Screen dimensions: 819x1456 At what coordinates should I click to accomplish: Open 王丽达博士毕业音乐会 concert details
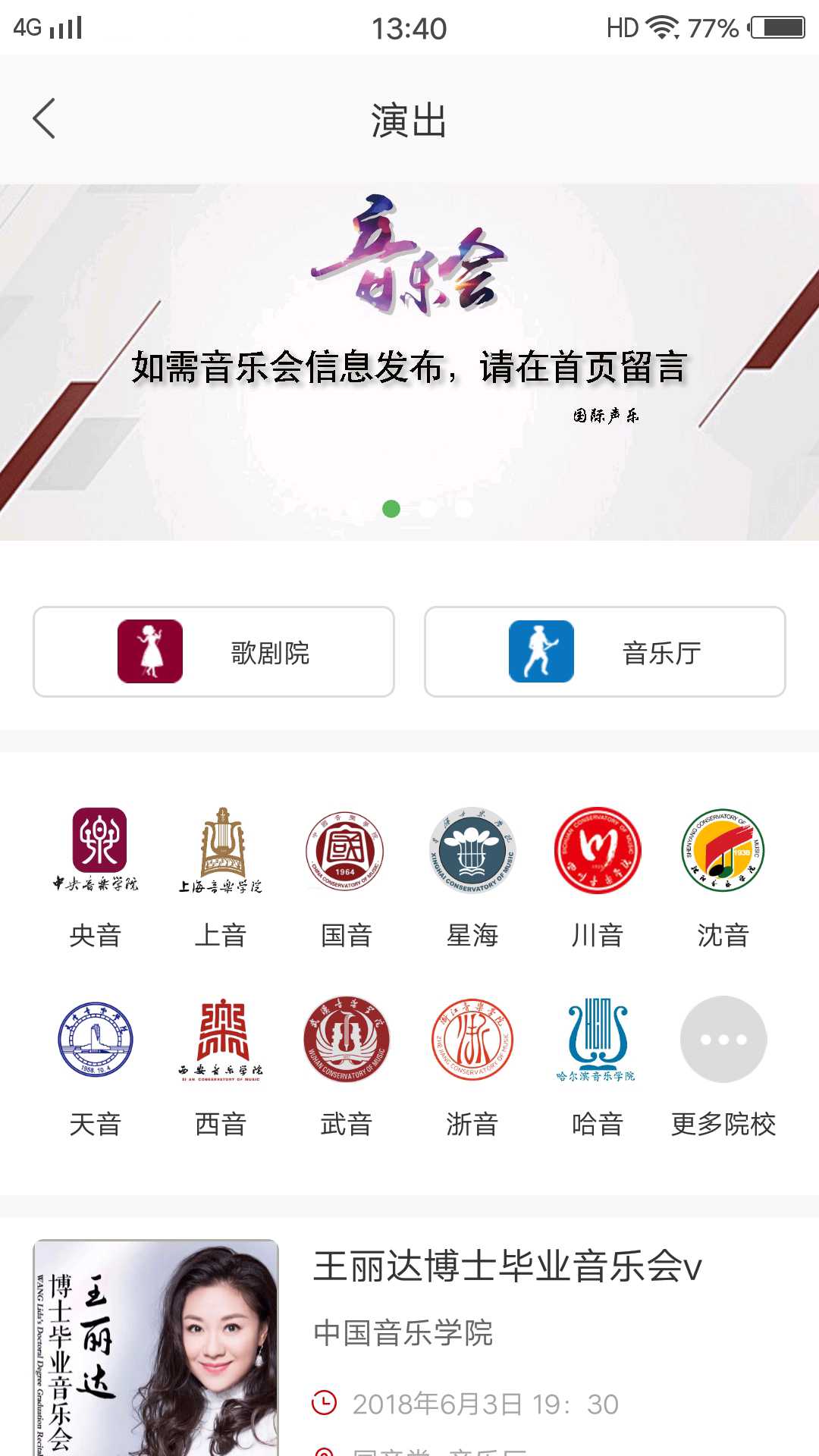click(x=507, y=1269)
